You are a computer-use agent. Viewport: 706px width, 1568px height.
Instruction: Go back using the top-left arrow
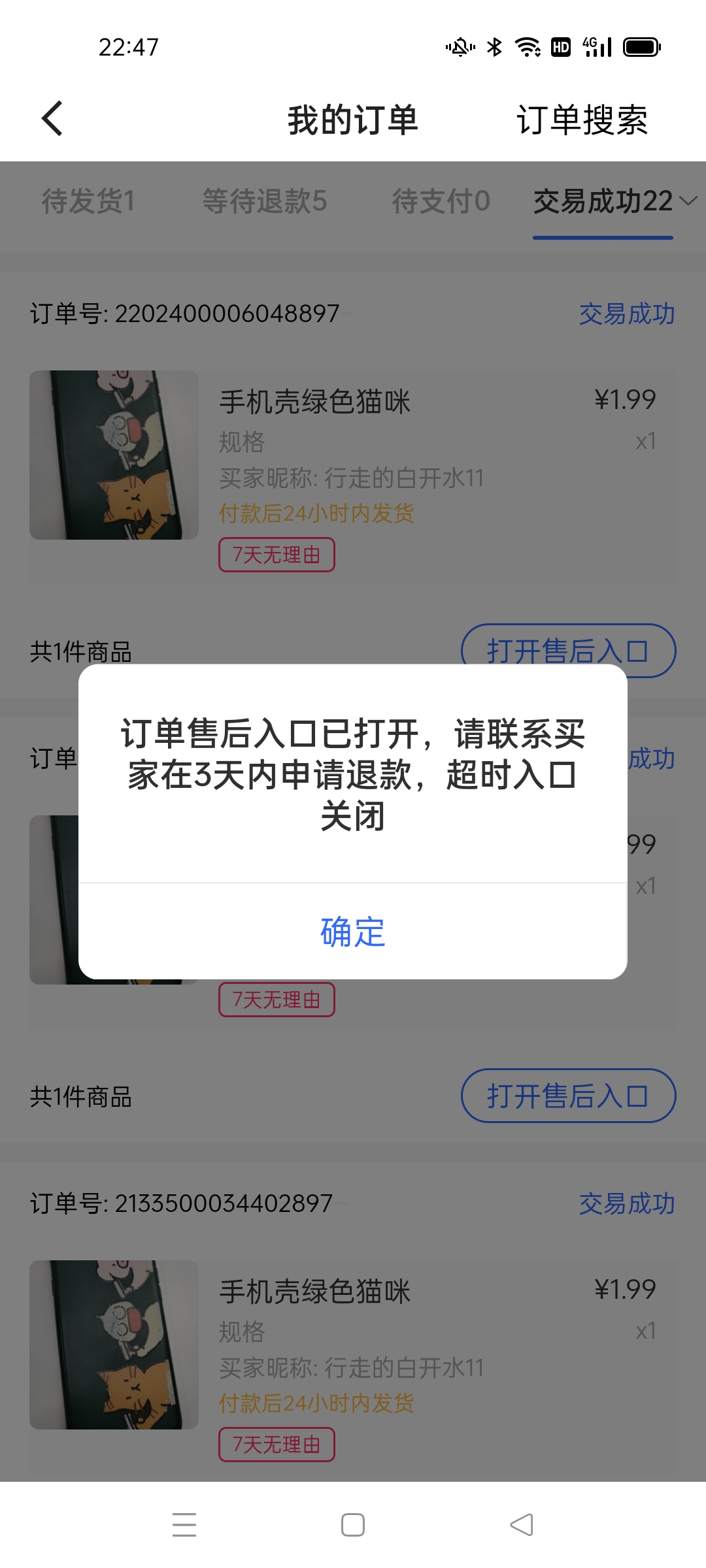[x=52, y=119]
